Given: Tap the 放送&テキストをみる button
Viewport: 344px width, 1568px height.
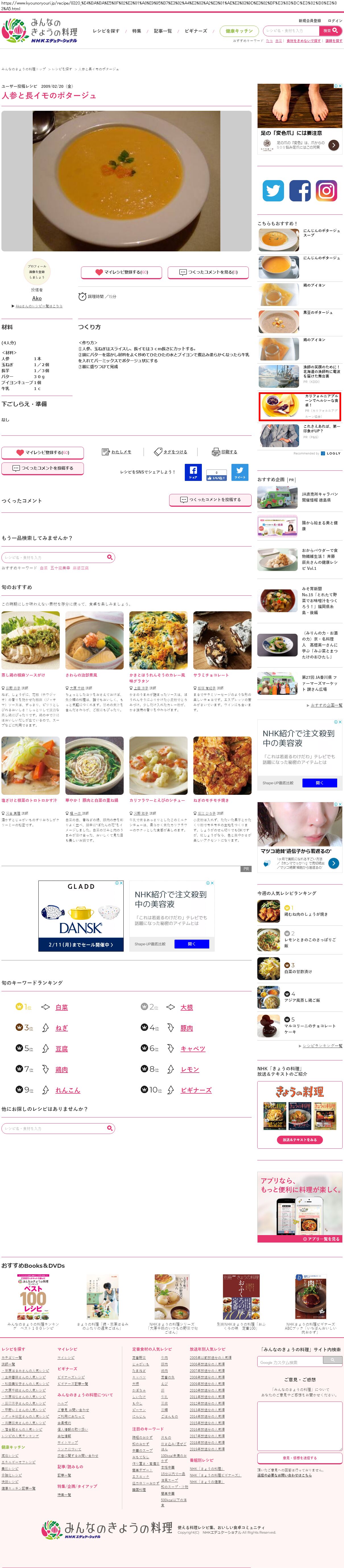Looking at the screenshot, I should 300,1139.
